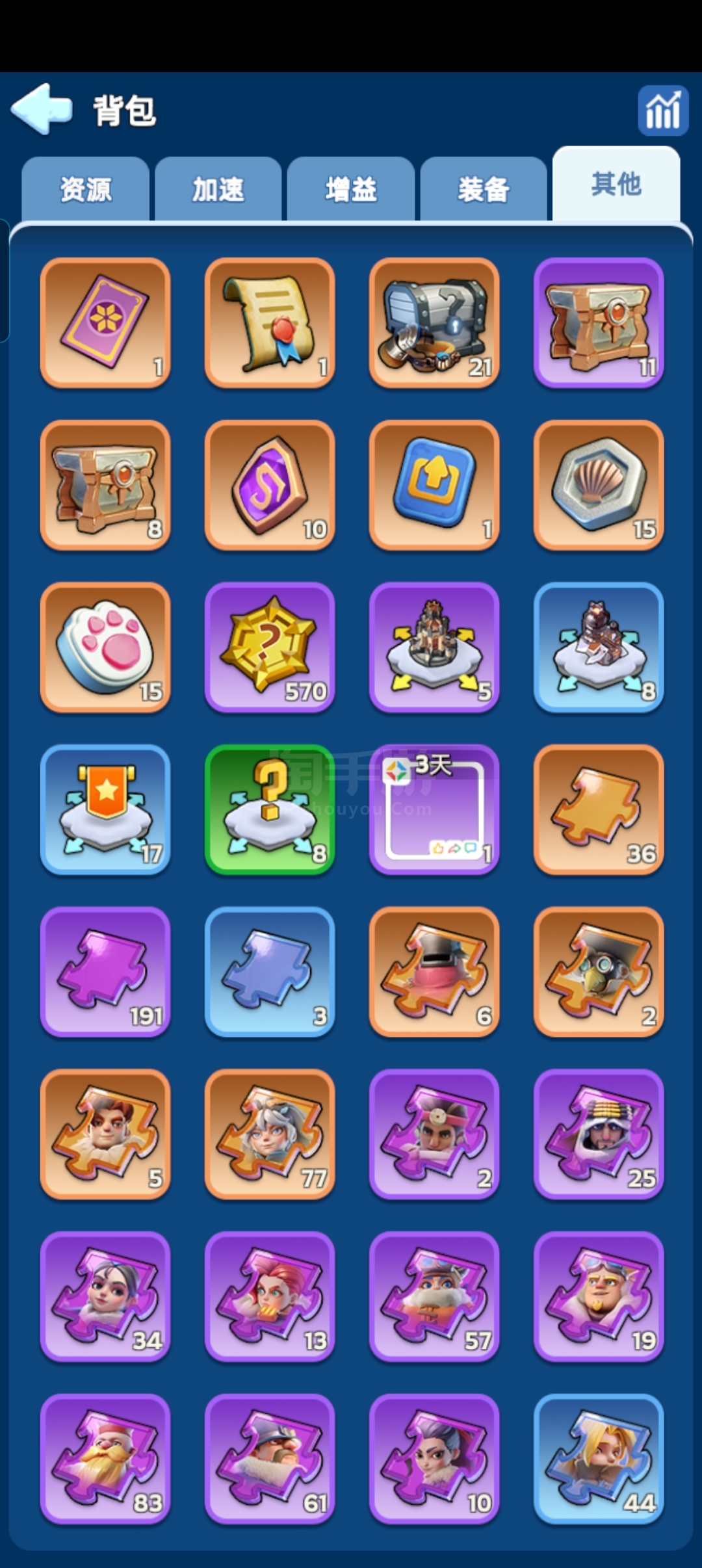Select the blue share icon item
The image size is (702, 1568).
[x=434, y=485]
